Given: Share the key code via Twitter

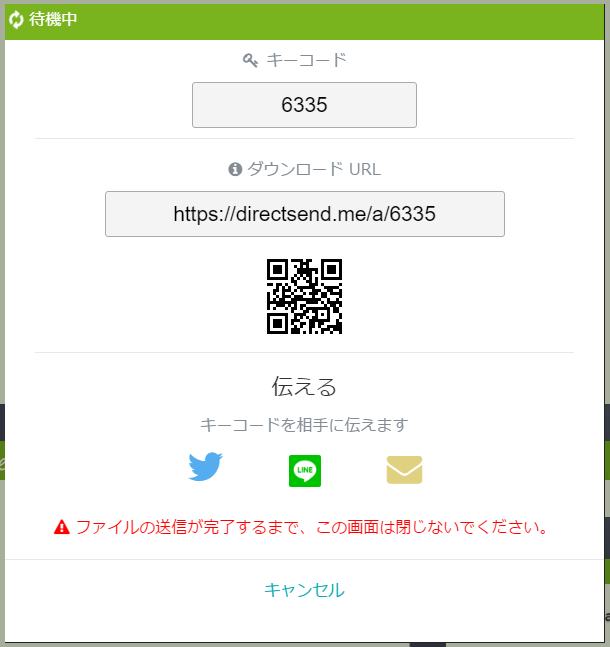Looking at the screenshot, I should click(206, 468).
